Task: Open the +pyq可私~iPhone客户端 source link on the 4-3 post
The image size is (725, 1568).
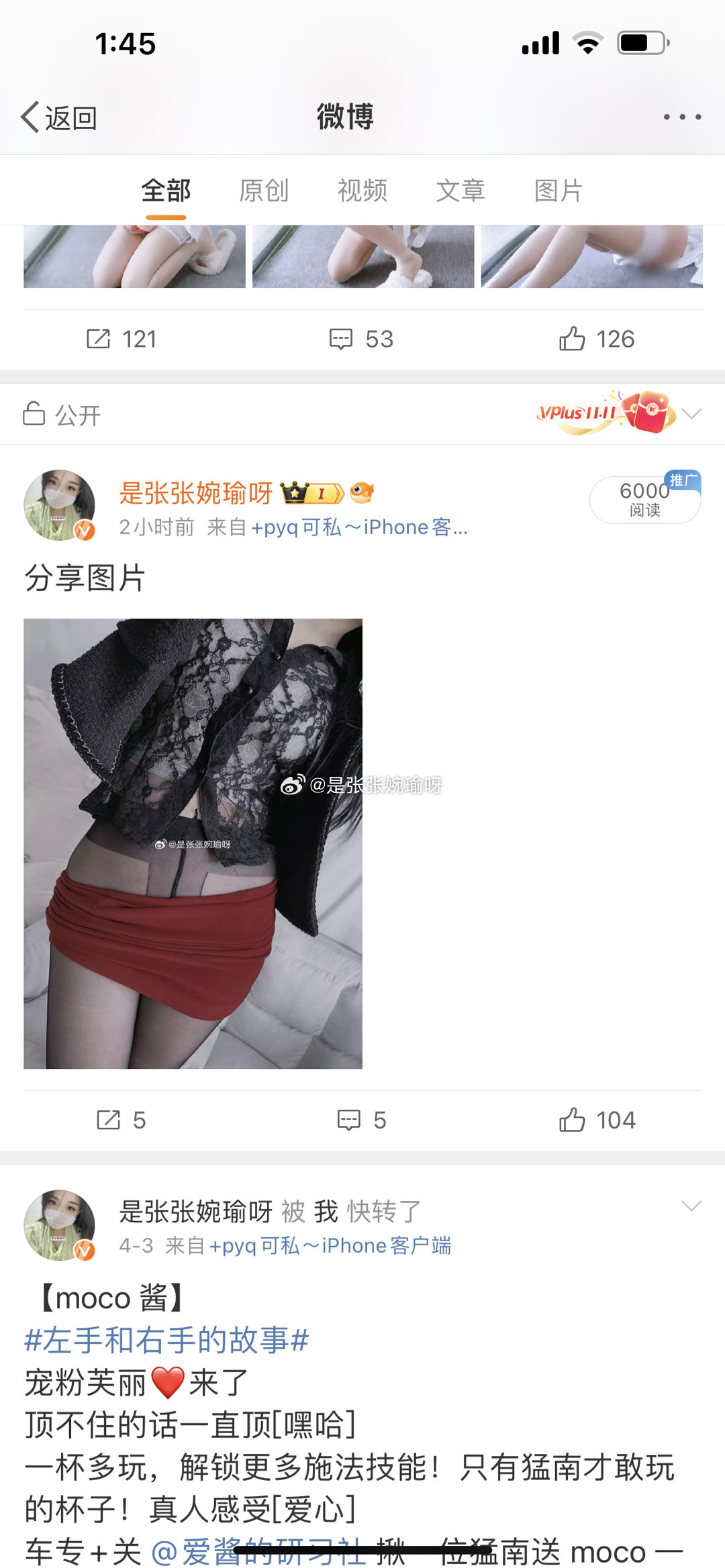Action: coord(330,1245)
